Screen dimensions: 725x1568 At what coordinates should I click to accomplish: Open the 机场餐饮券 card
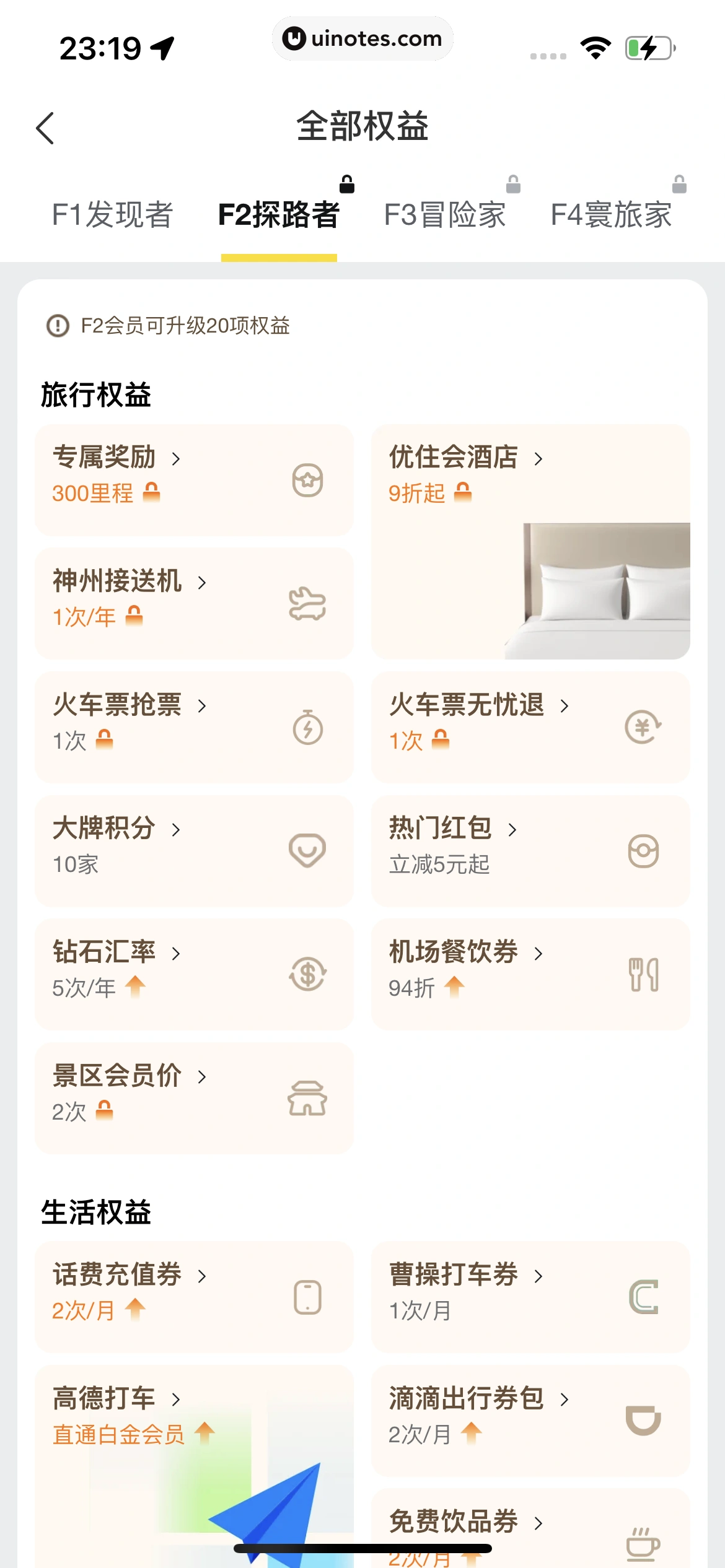tap(530, 974)
